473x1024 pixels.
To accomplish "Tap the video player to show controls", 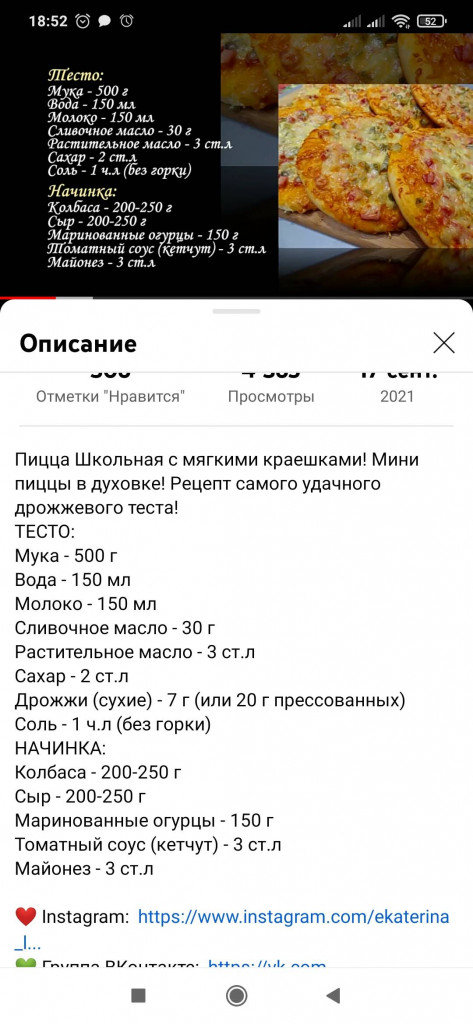I will [x=236, y=165].
